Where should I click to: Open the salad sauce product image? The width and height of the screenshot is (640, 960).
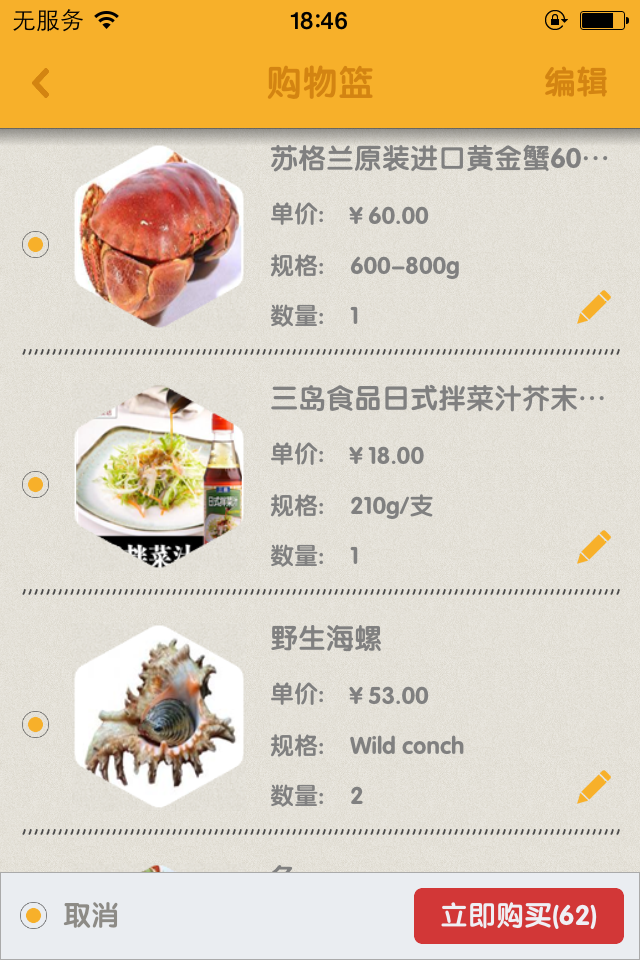tap(159, 476)
